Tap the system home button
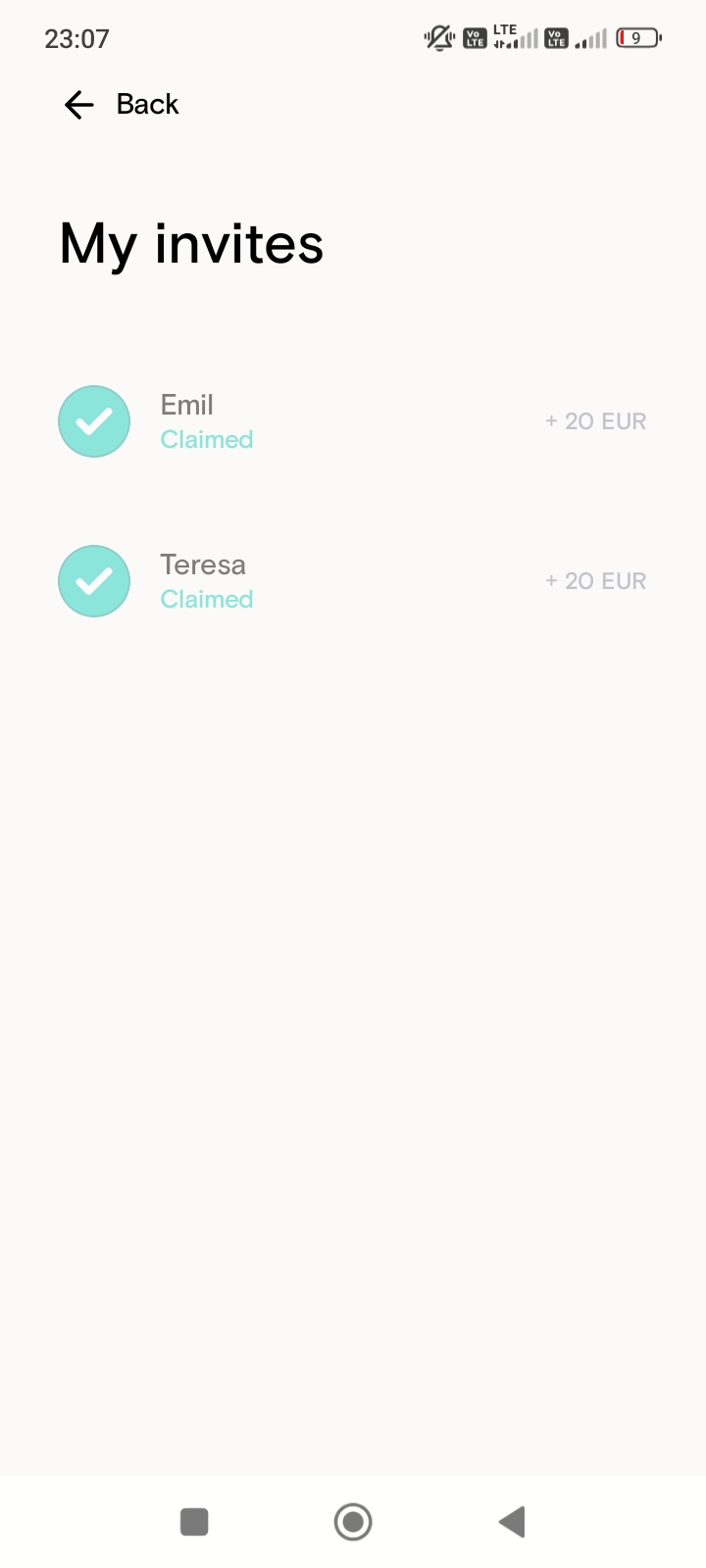This screenshot has height=1568, width=706. click(x=353, y=1522)
